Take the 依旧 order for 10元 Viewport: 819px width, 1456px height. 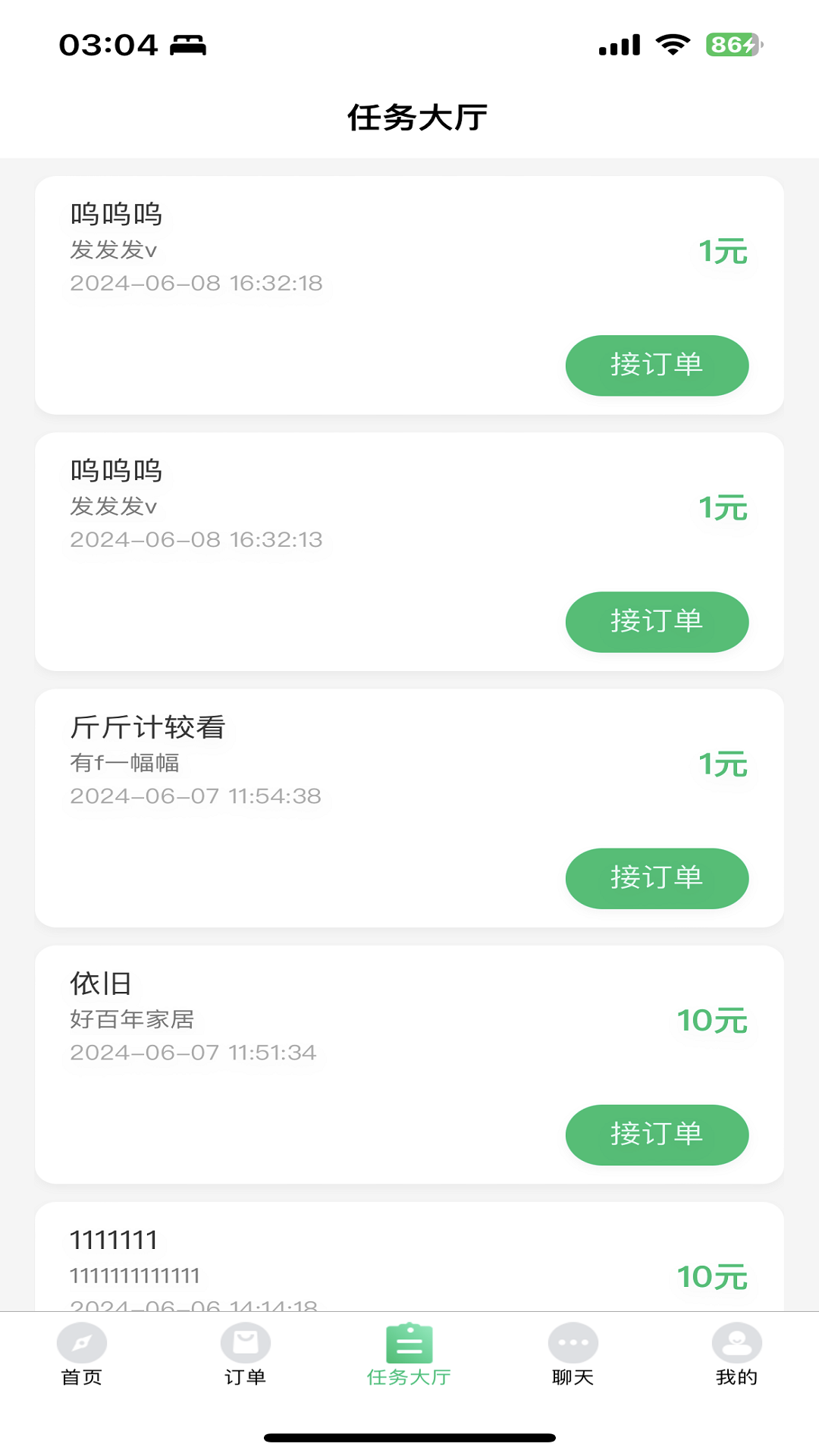coord(657,1134)
